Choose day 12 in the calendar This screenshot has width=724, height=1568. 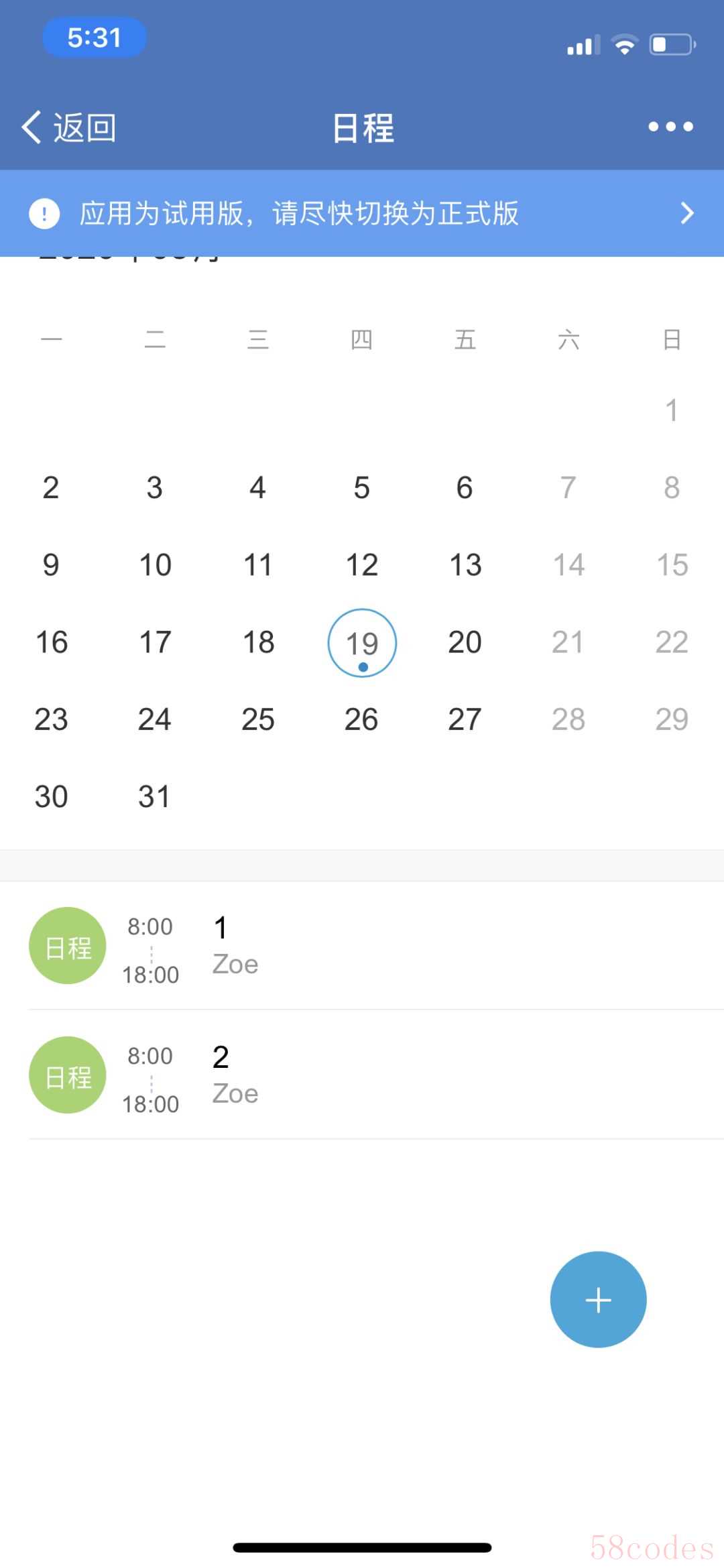[362, 565]
